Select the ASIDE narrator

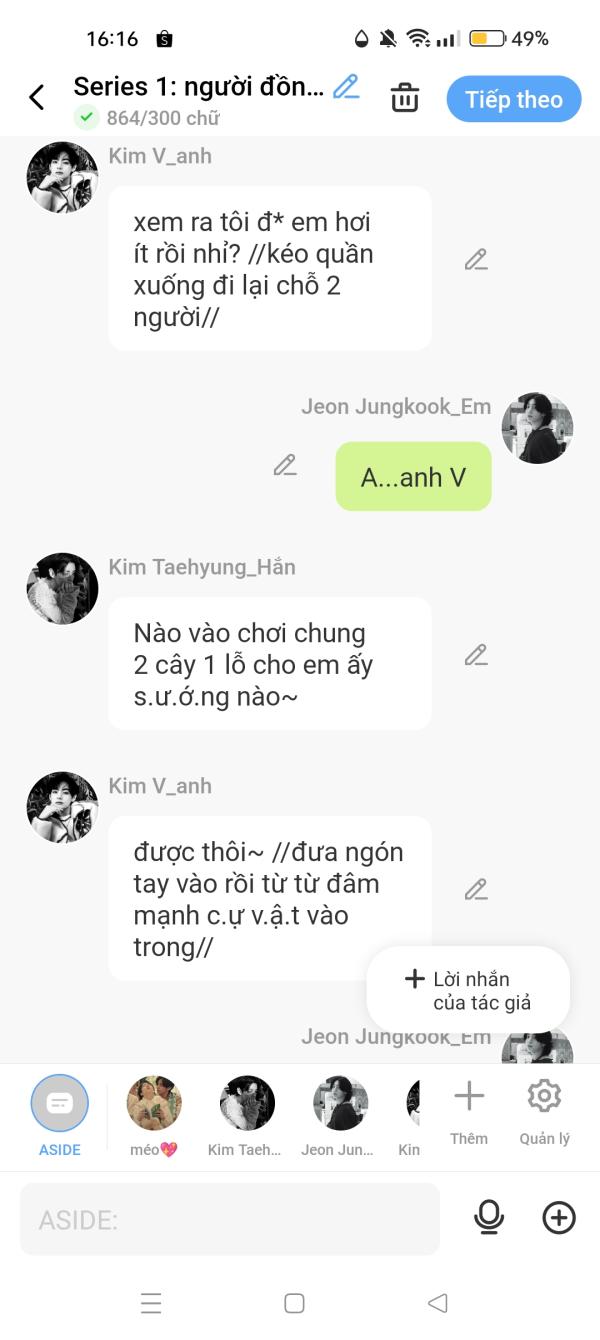60,1114
